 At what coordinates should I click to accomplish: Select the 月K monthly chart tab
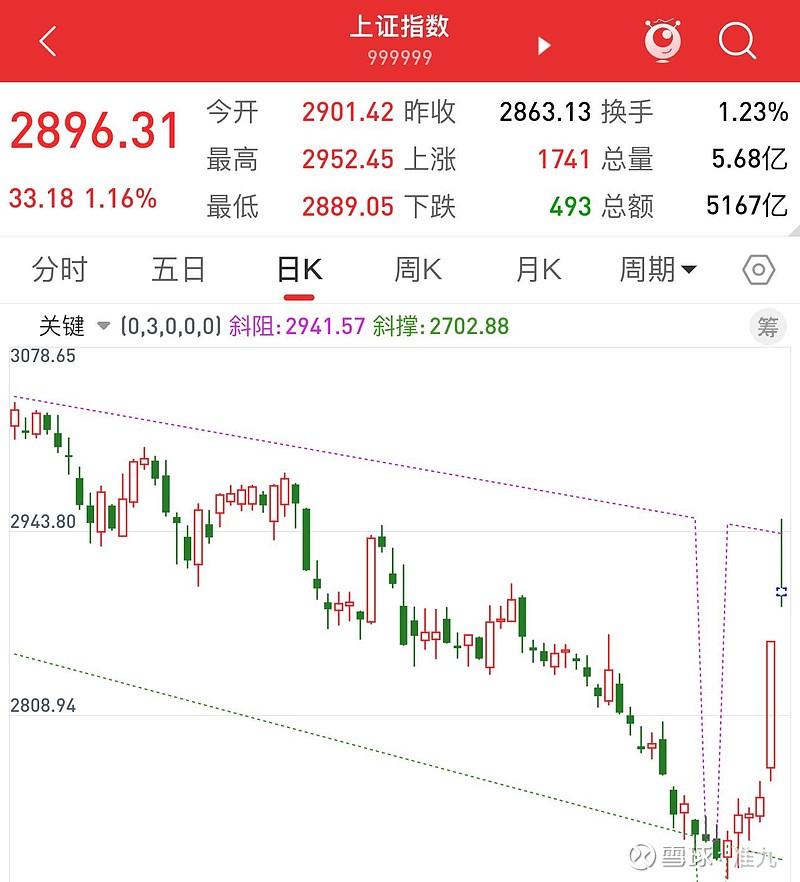pyautogui.click(x=538, y=269)
